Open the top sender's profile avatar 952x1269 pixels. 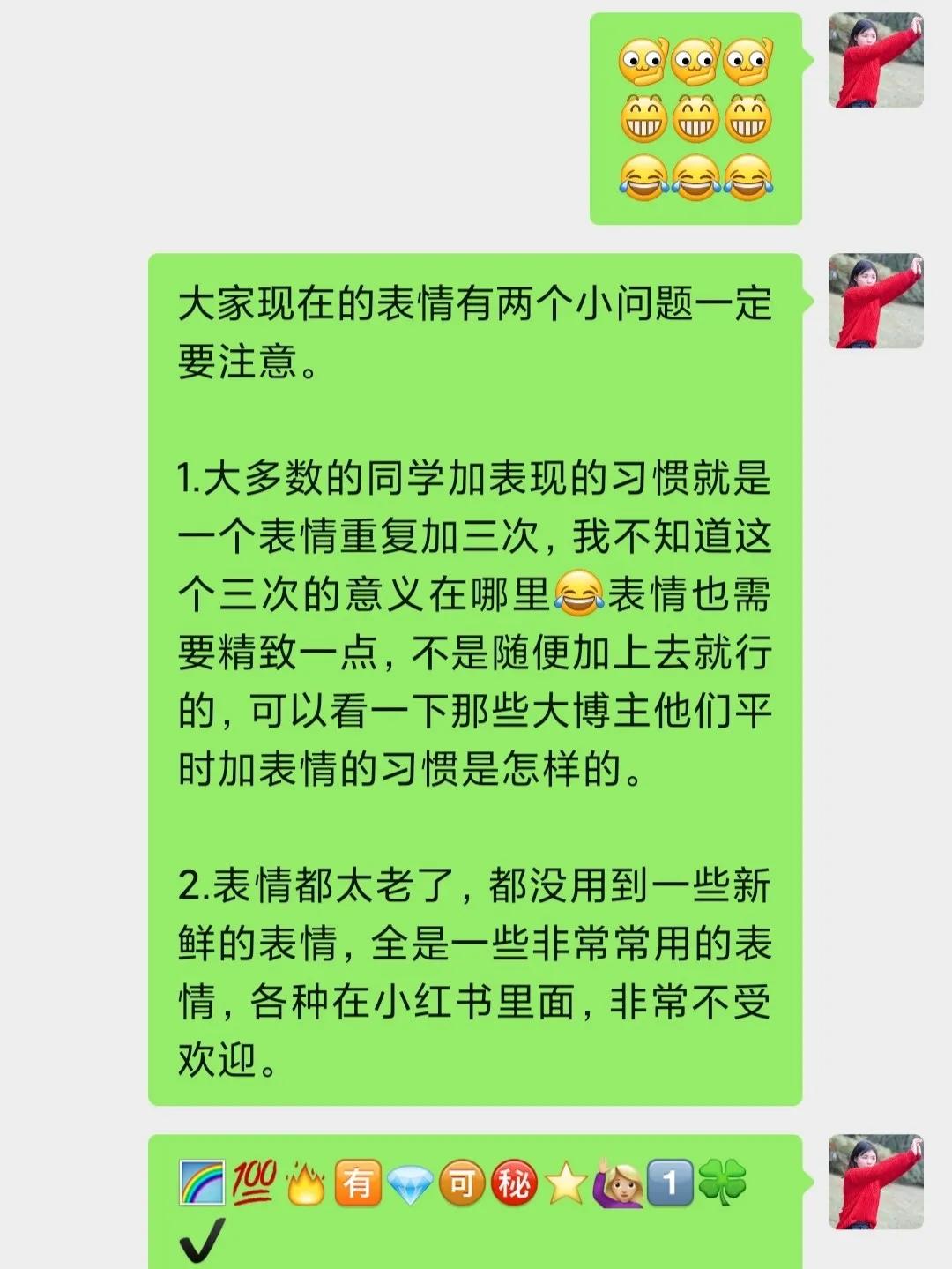click(873, 57)
